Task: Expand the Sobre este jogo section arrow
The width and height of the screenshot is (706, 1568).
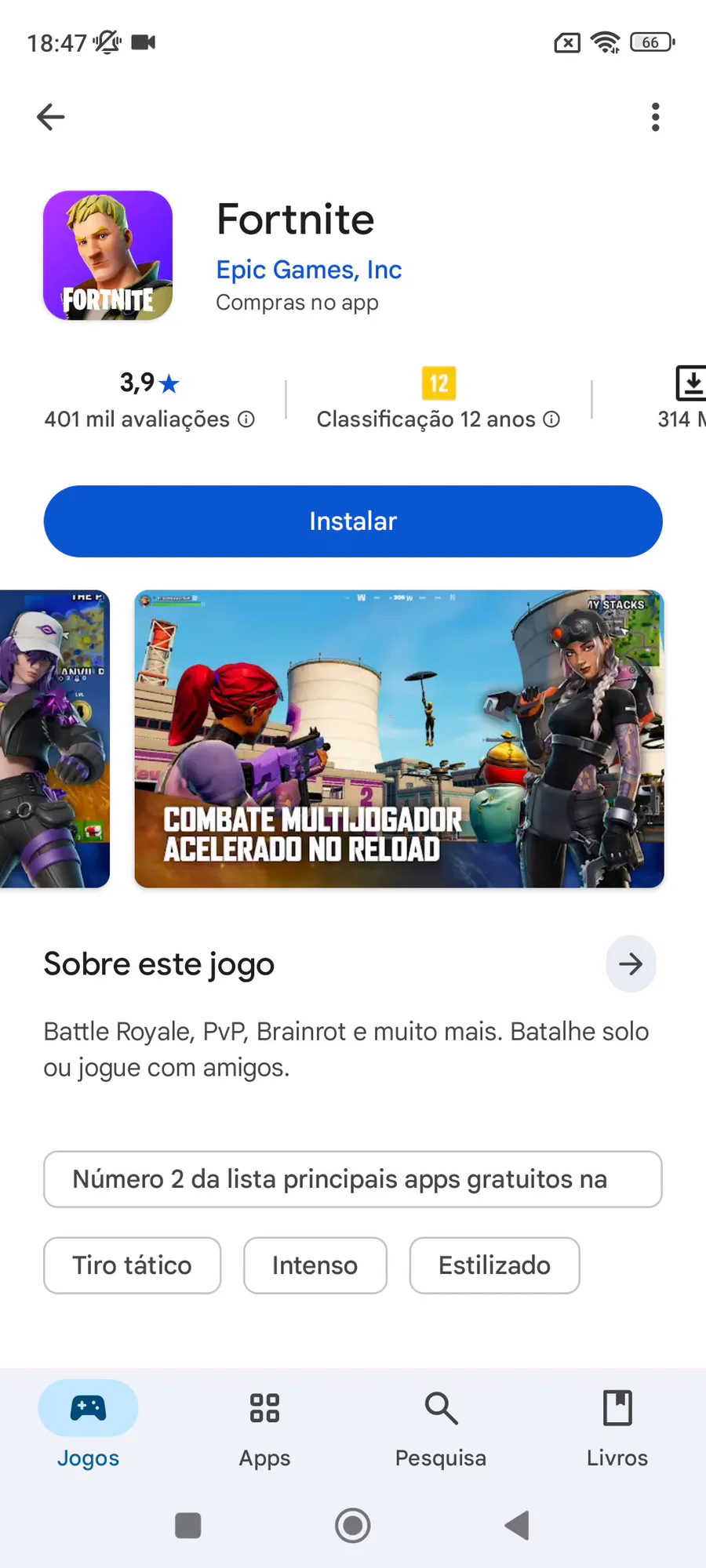Action: (x=631, y=964)
